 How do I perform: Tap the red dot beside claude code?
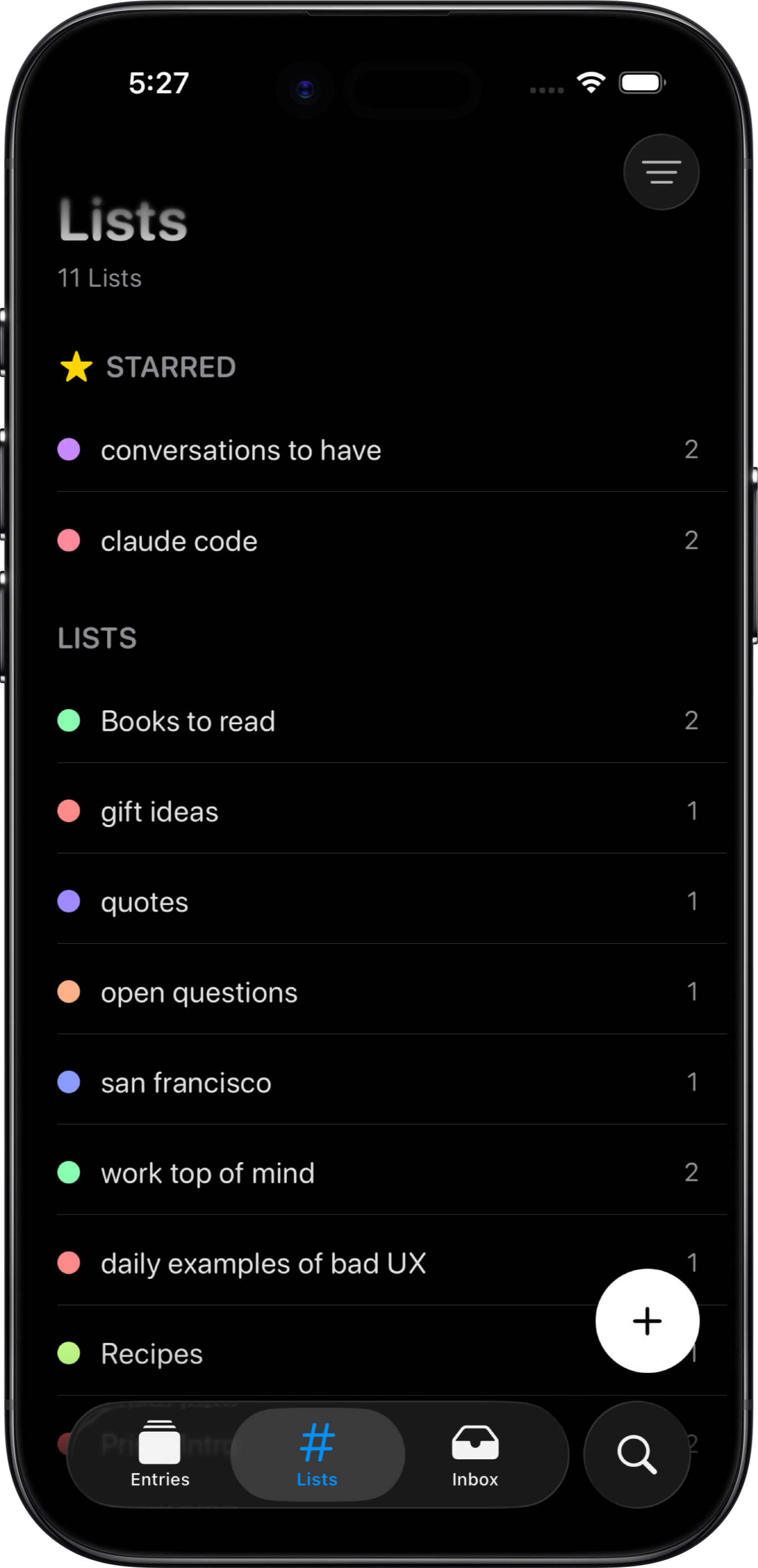[69, 541]
